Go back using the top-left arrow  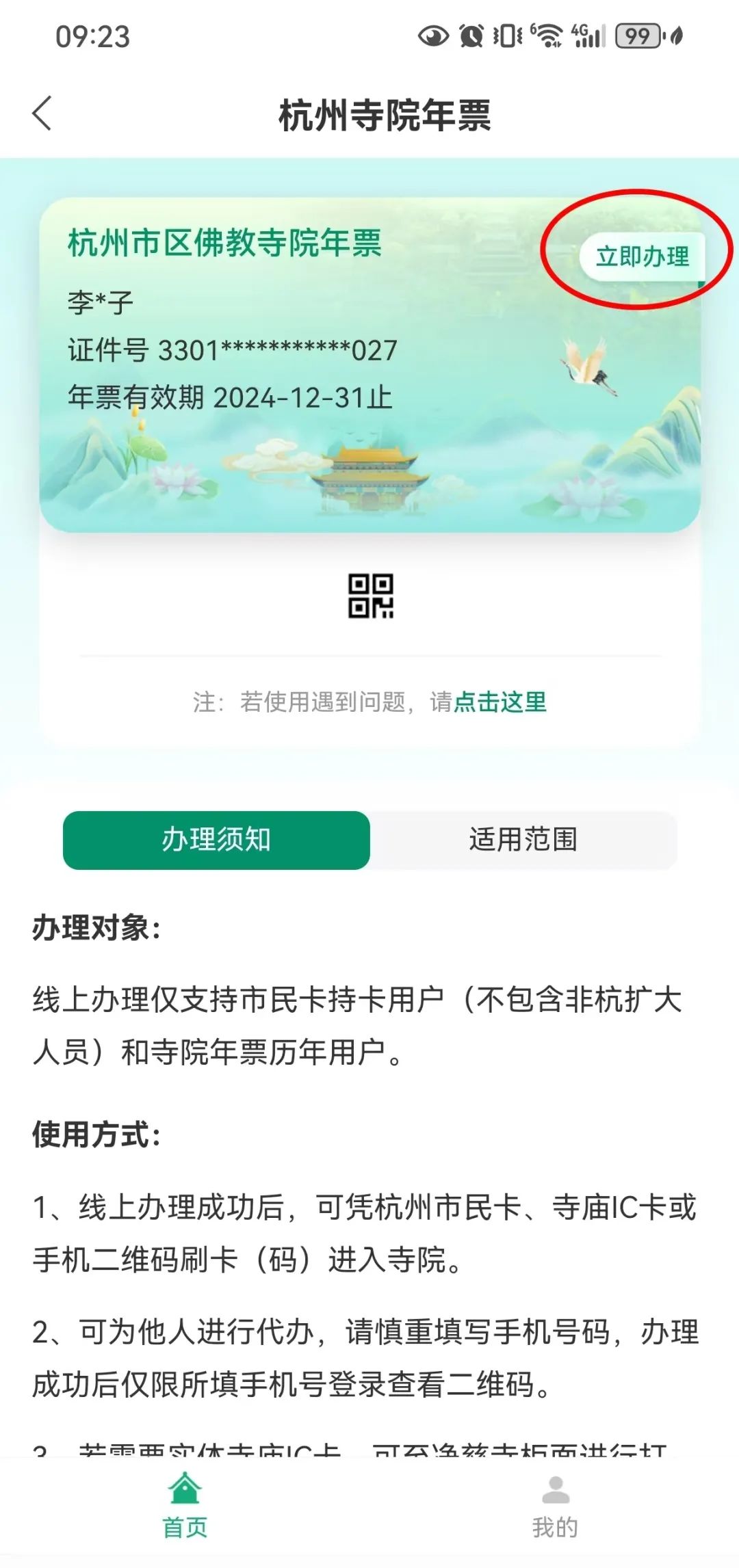(x=42, y=114)
